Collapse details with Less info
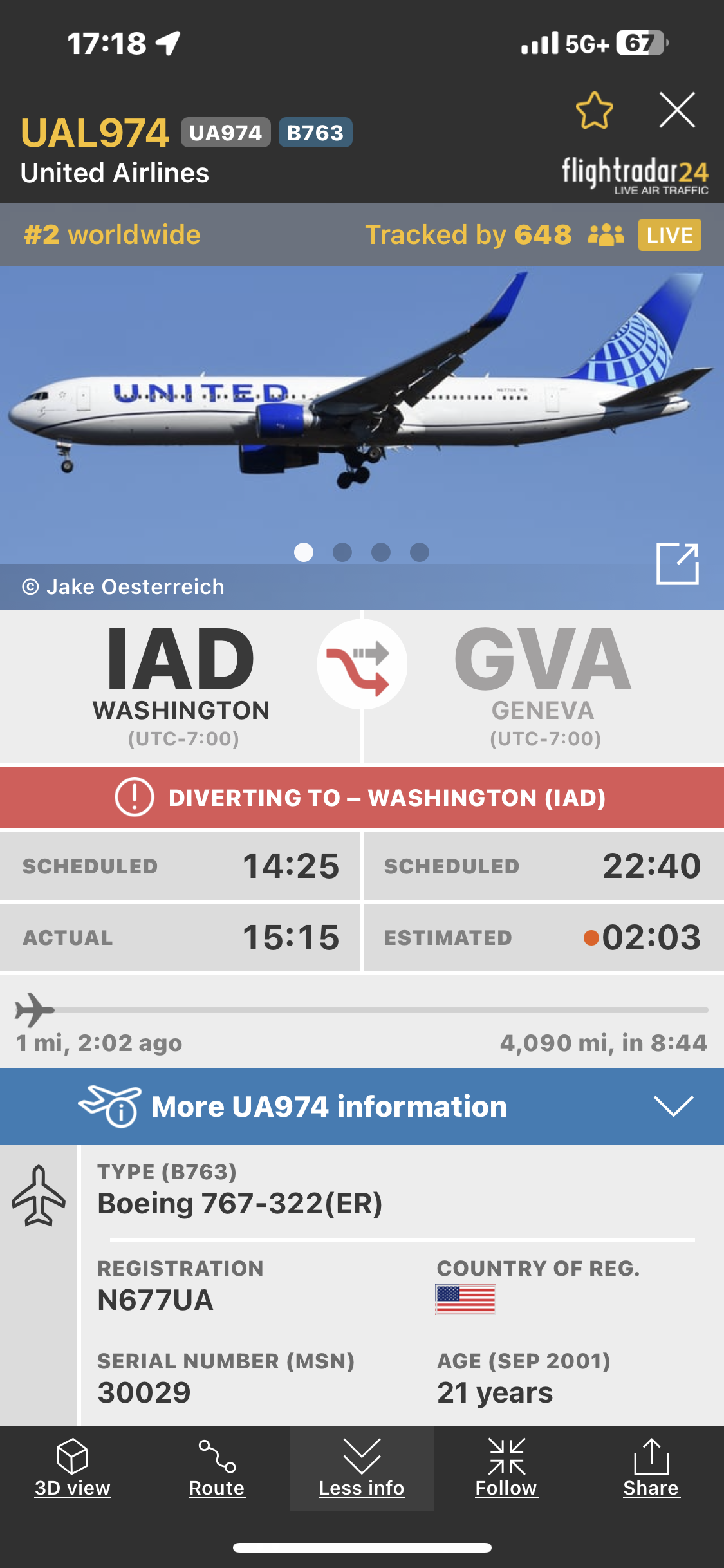The height and width of the screenshot is (1568, 724). tap(362, 1468)
